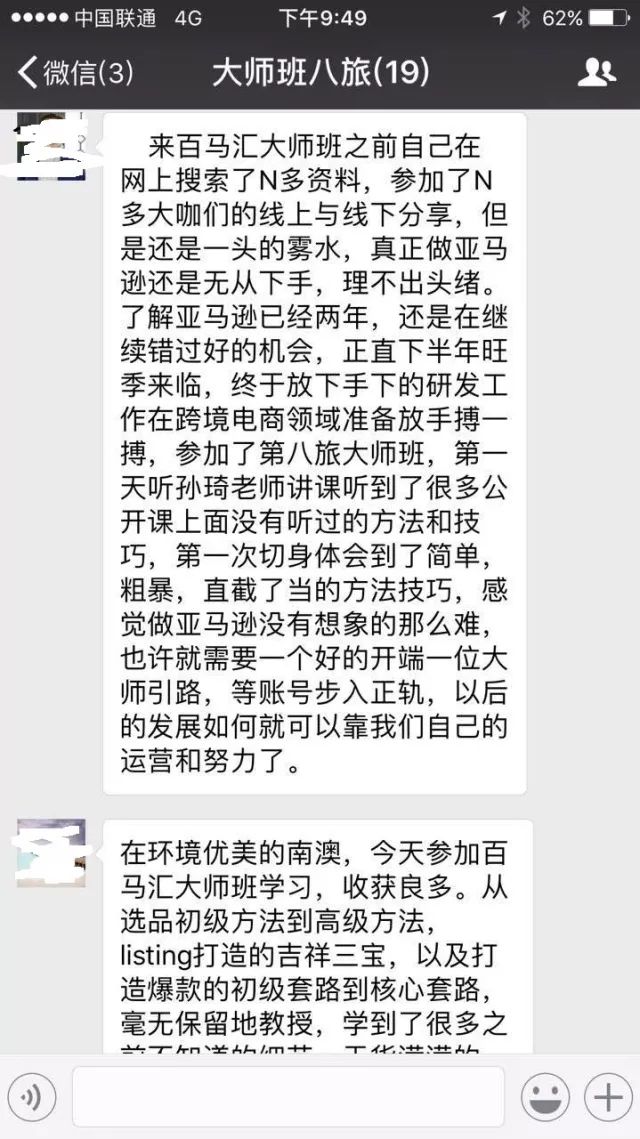This screenshot has height=1139, width=640.
Task: Go back to the 微信 chat list
Action: pyautogui.click(x=75, y=72)
